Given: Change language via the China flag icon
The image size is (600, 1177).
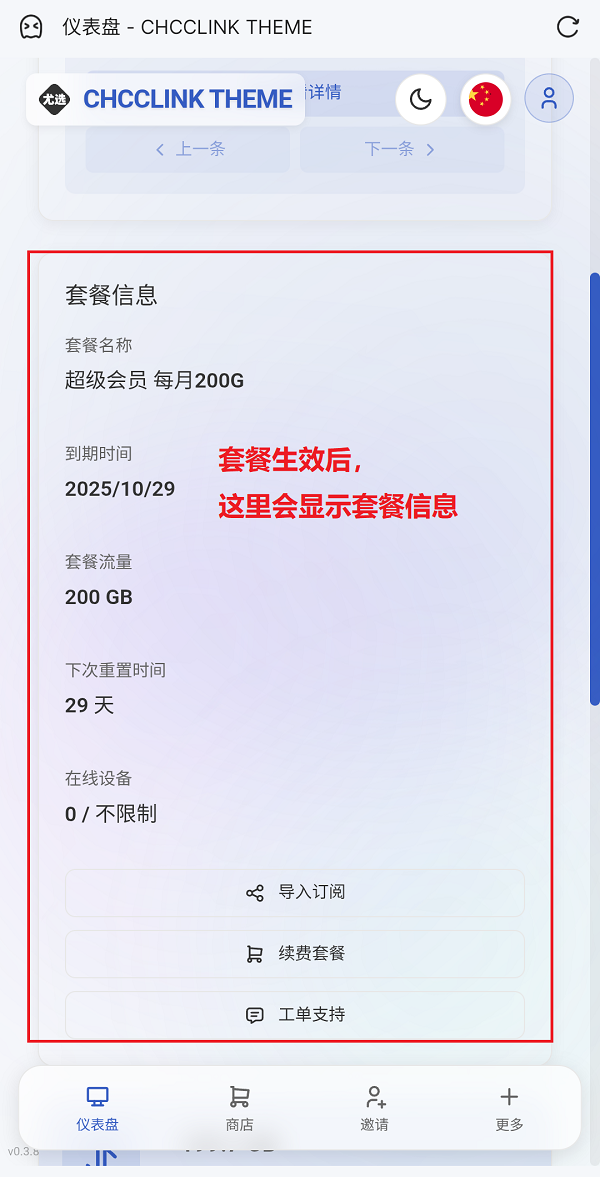Looking at the screenshot, I should [486, 99].
